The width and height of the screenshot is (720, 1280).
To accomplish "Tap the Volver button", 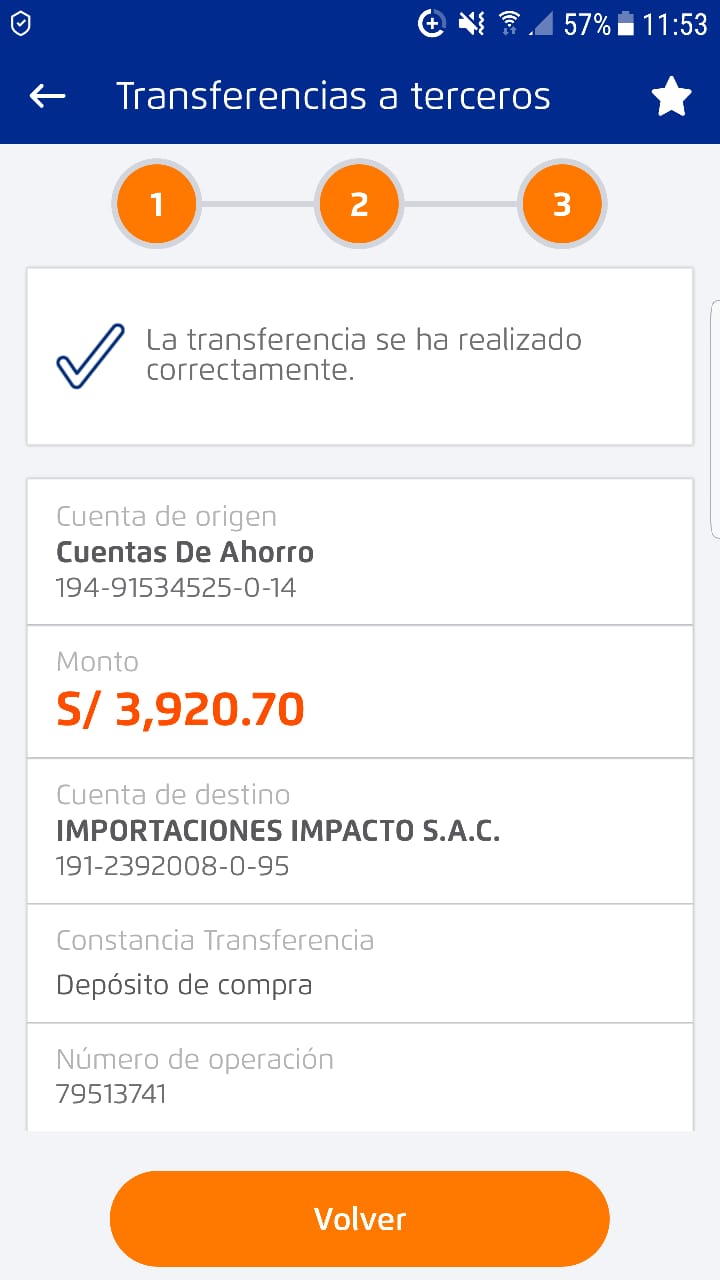I will coord(360,1219).
